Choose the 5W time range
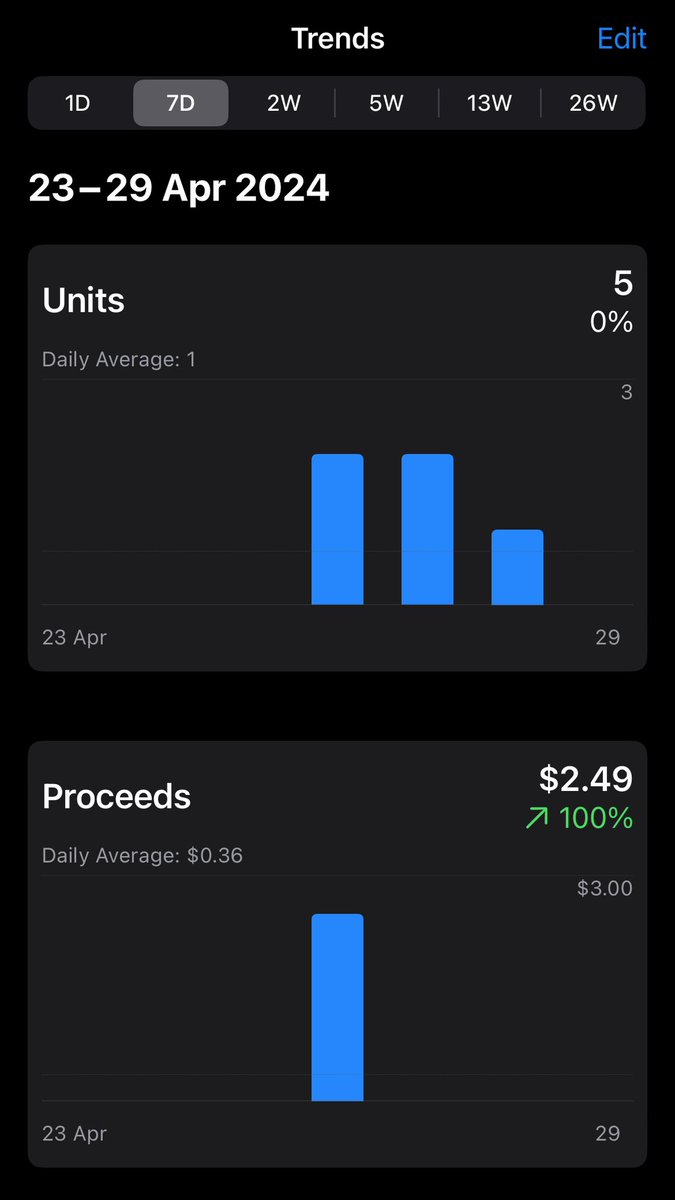Screen dimensions: 675x1200 386,103
